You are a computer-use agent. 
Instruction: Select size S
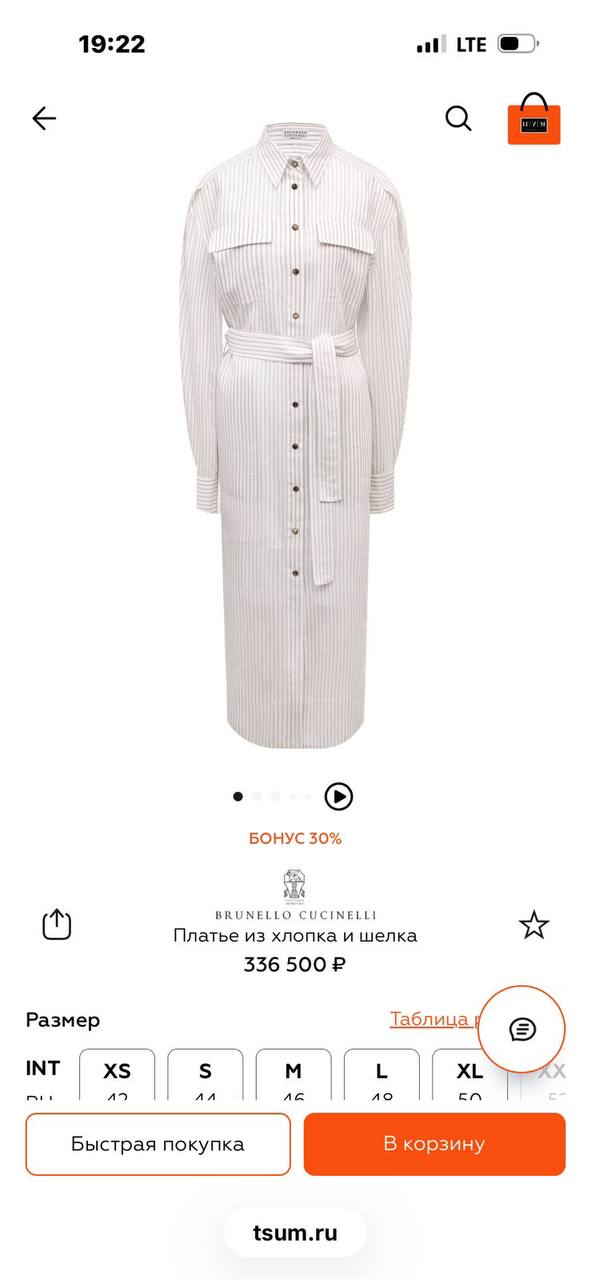(205, 1075)
